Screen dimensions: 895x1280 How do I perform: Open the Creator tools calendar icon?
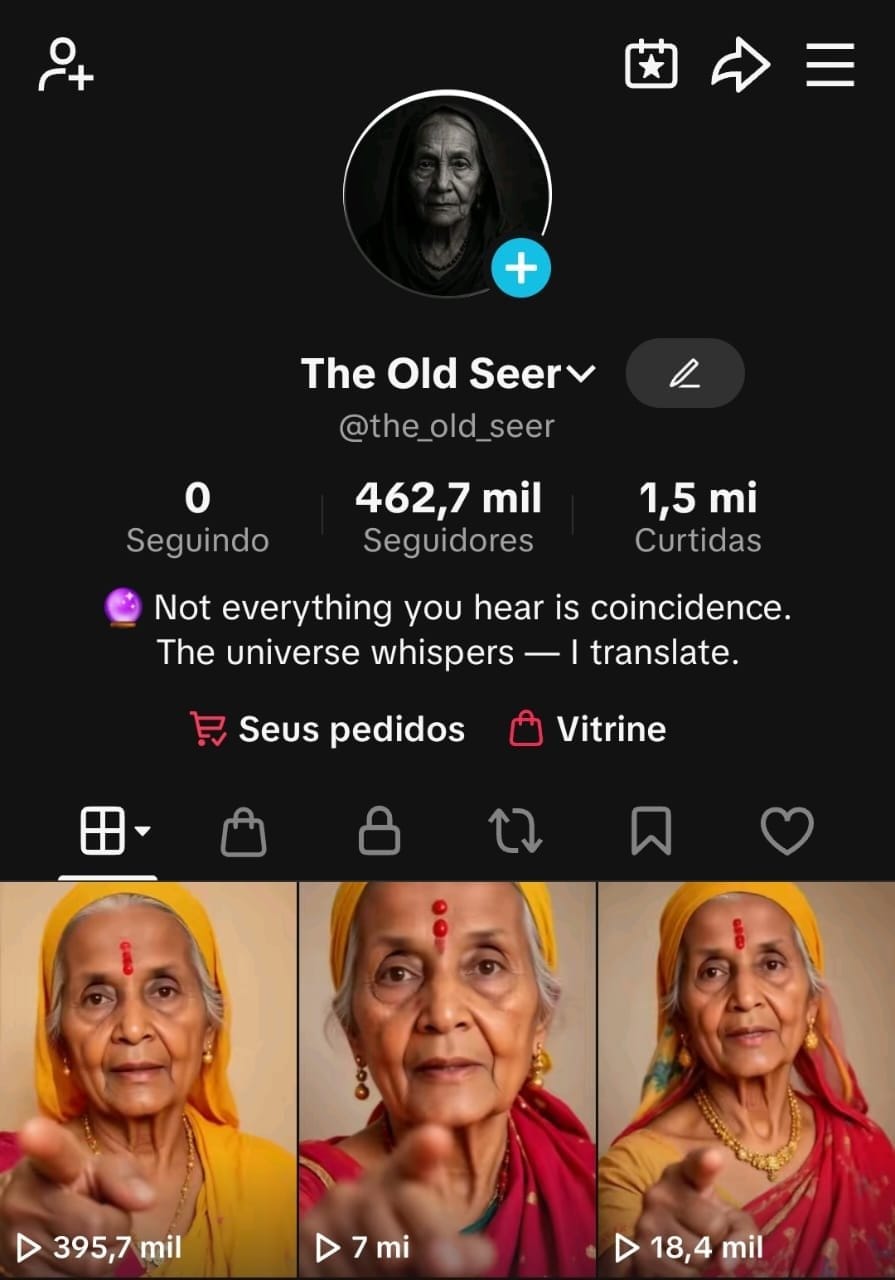(x=651, y=63)
